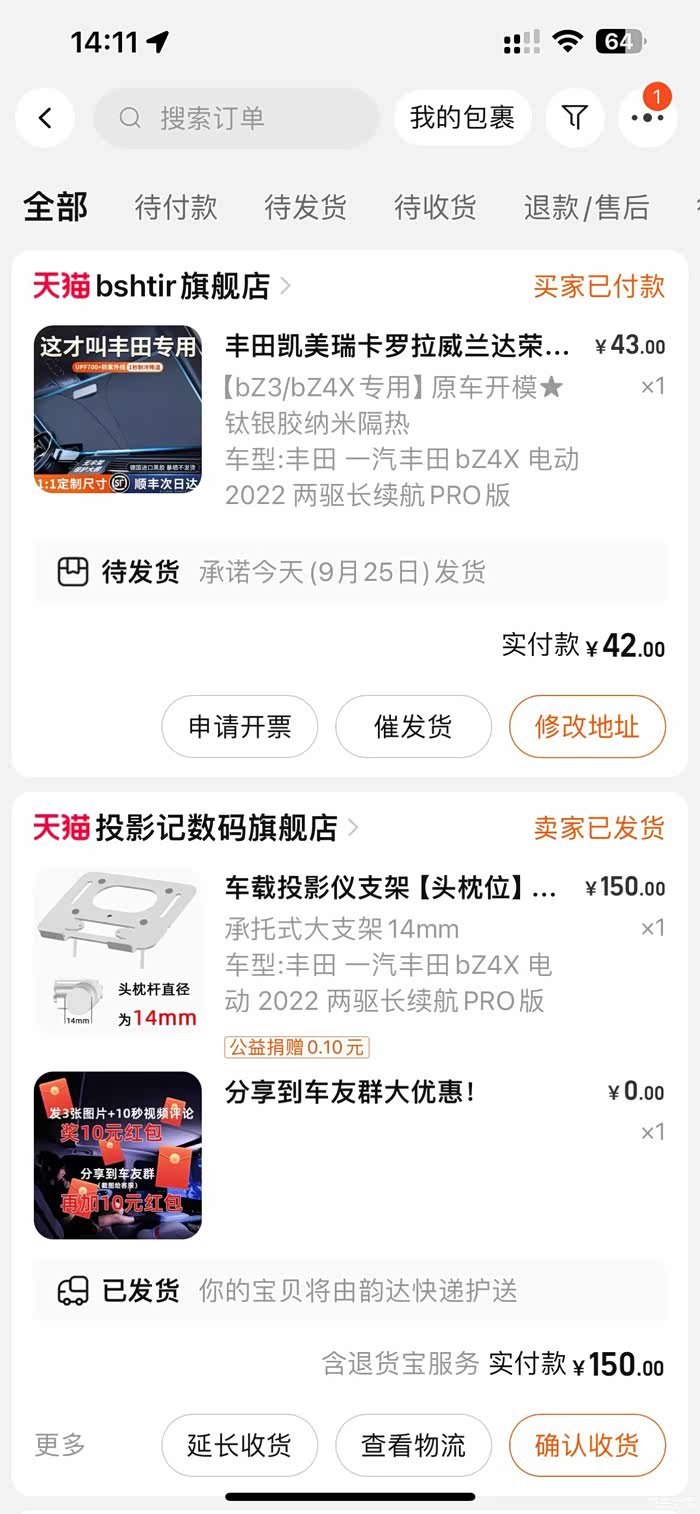The height and width of the screenshot is (1514, 700).
Task: Open 我的包裹
Action: (462, 118)
